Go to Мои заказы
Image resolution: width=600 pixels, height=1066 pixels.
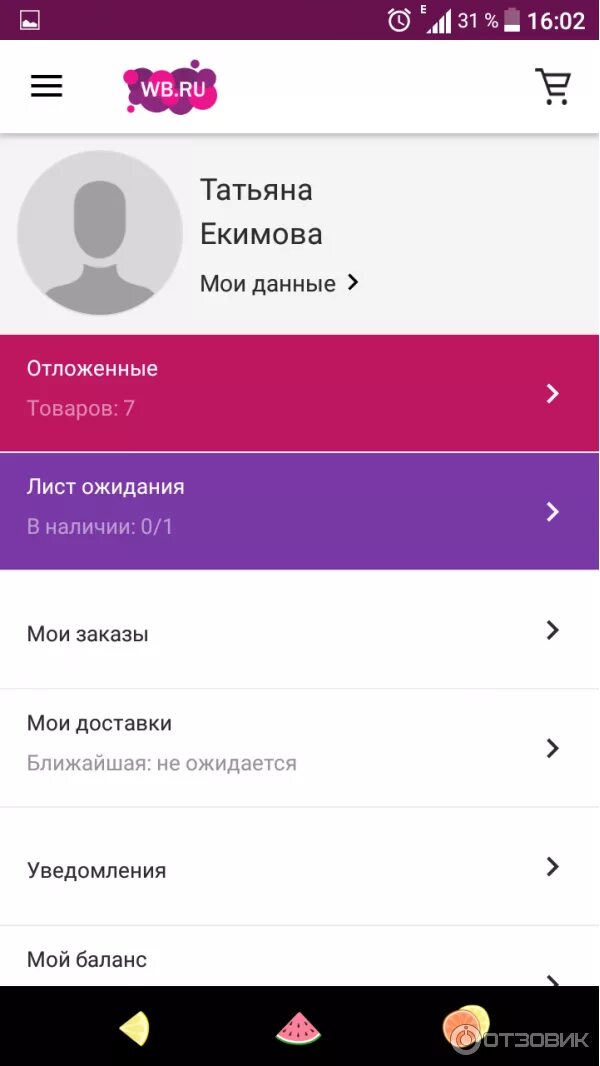tap(300, 630)
